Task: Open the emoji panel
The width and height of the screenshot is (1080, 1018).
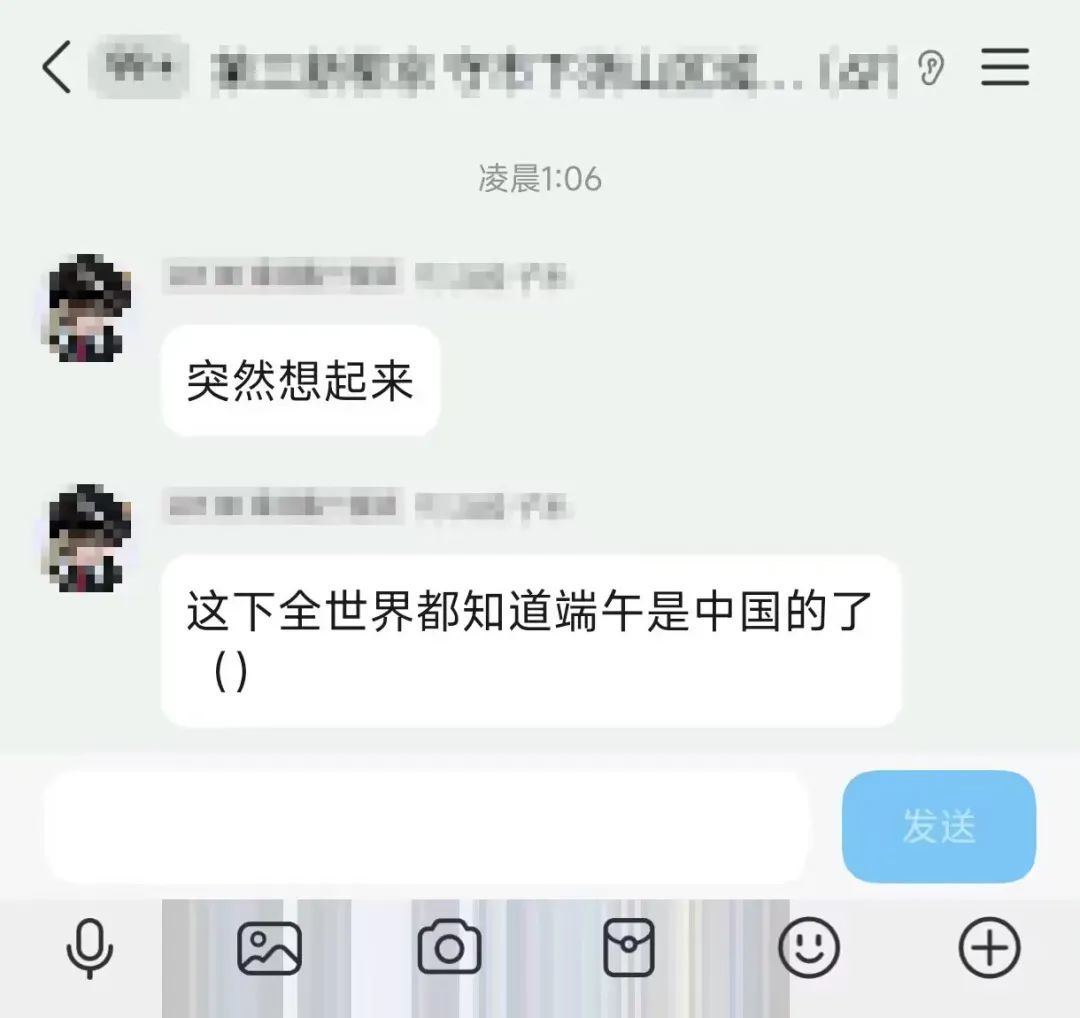Action: 808,947
